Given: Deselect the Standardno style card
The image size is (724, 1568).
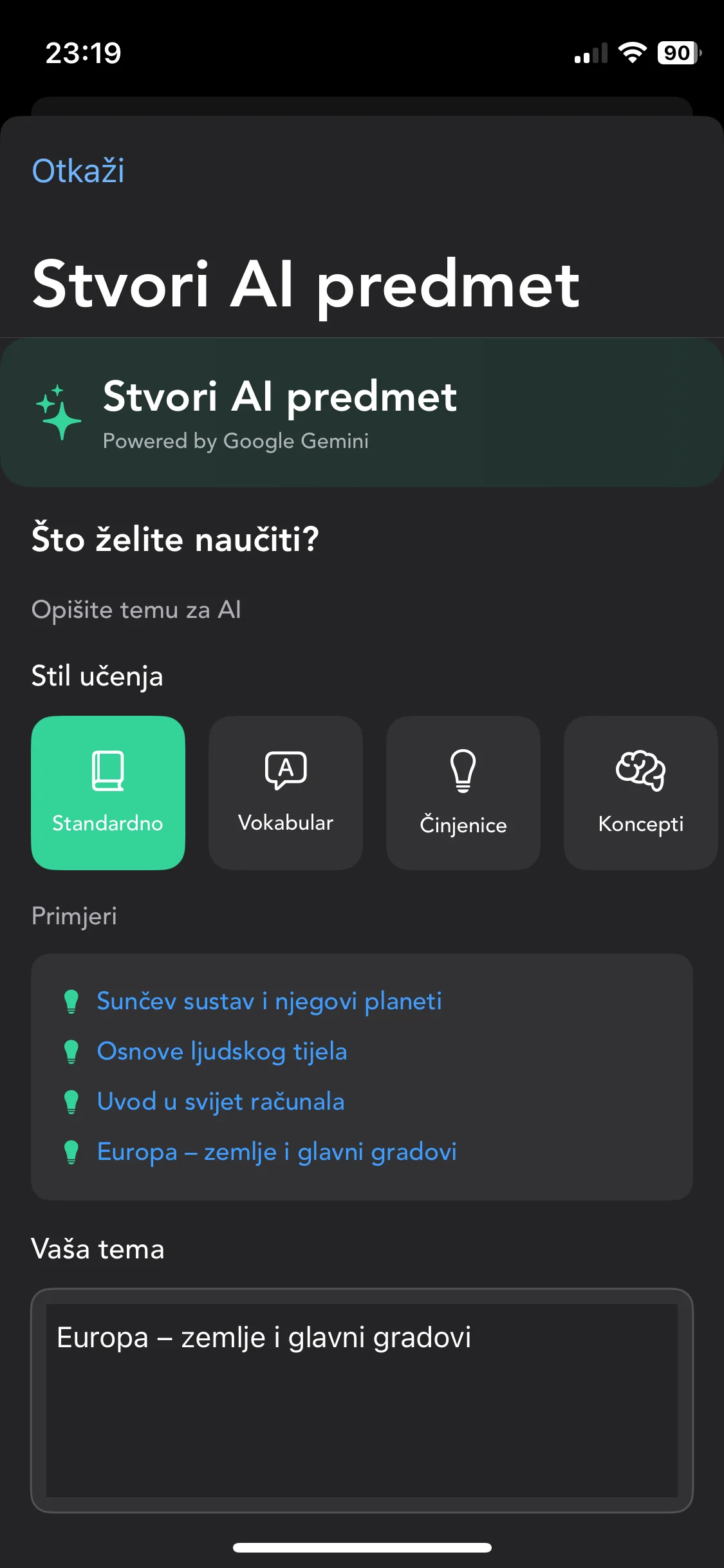Looking at the screenshot, I should point(107,793).
